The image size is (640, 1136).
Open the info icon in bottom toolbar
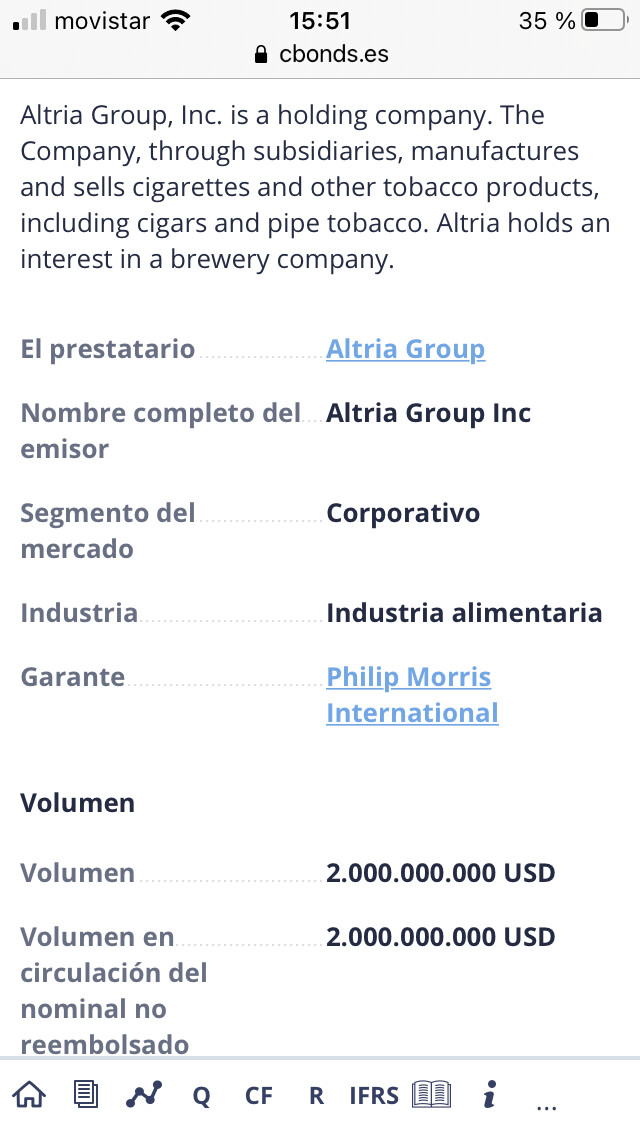tap(489, 1094)
